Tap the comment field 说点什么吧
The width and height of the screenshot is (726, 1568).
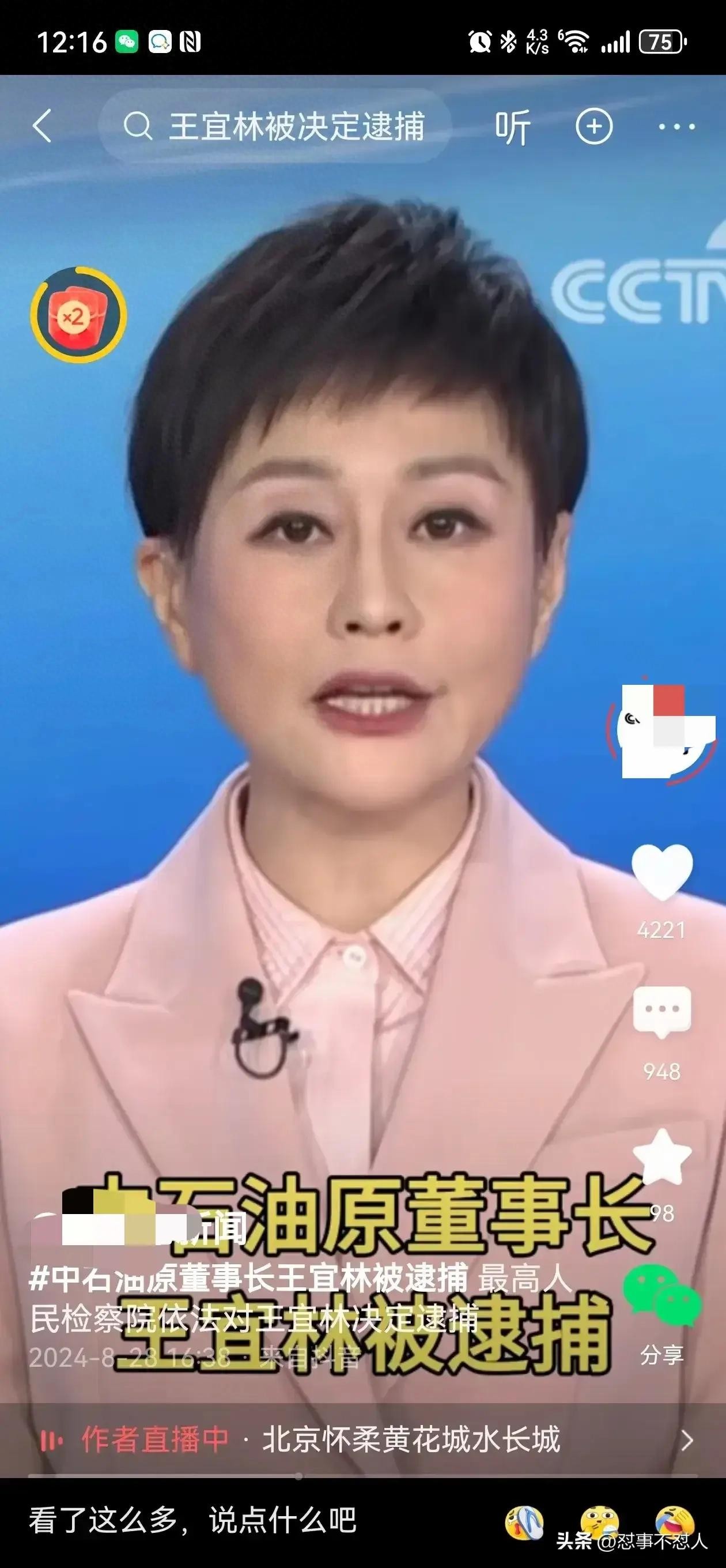[x=194, y=1520]
